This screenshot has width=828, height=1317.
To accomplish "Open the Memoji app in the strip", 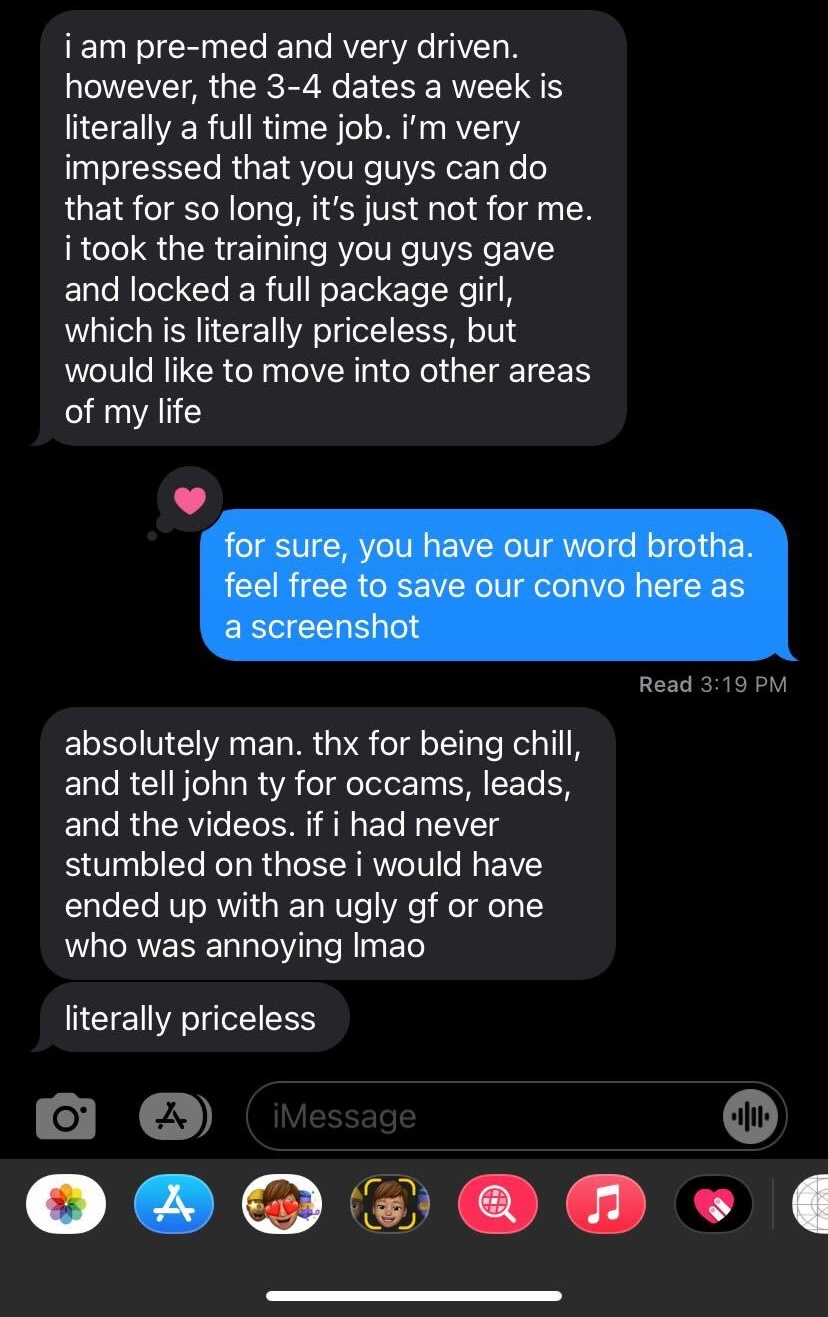I will (x=389, y=1203).
